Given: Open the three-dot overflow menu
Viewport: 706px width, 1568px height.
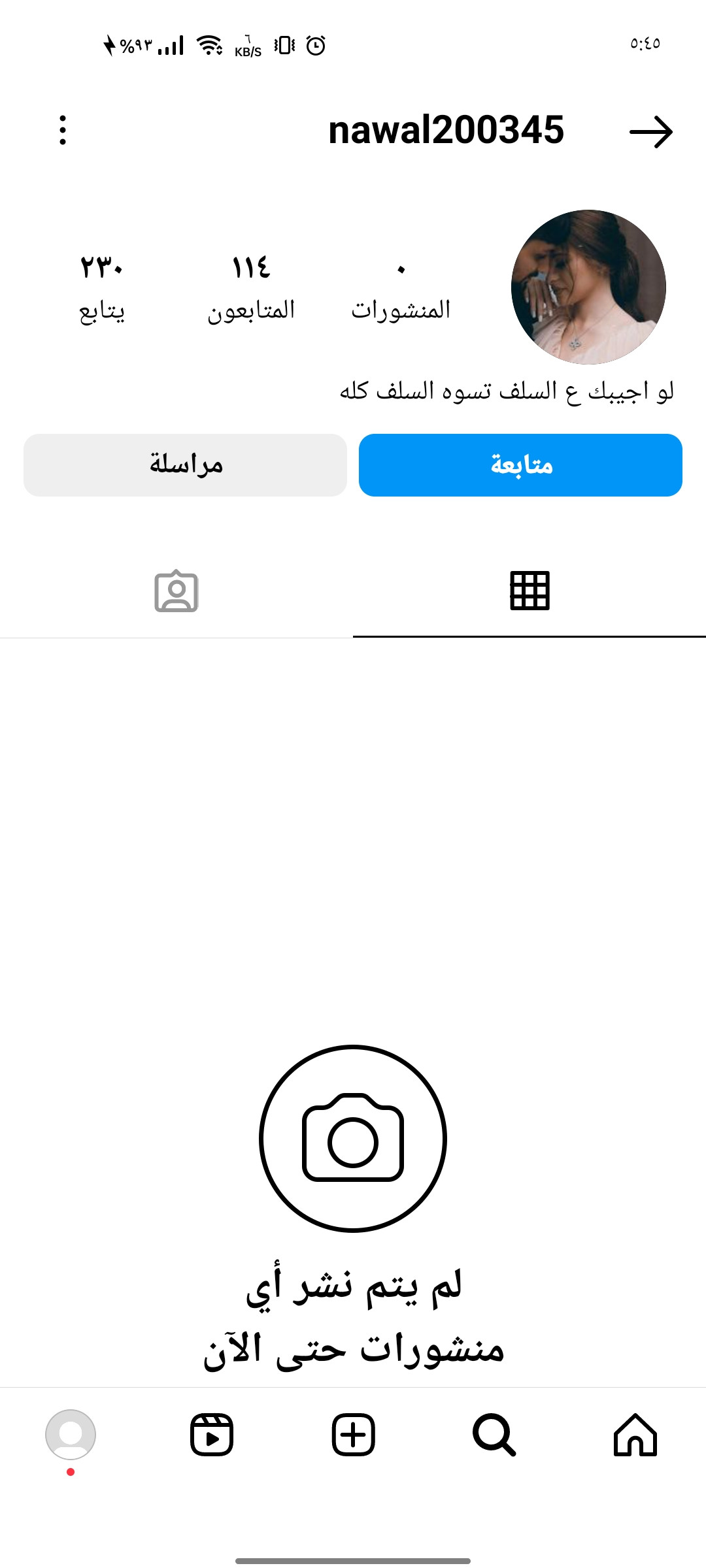Looking at the screenshot, I should [x=63, y=130].
